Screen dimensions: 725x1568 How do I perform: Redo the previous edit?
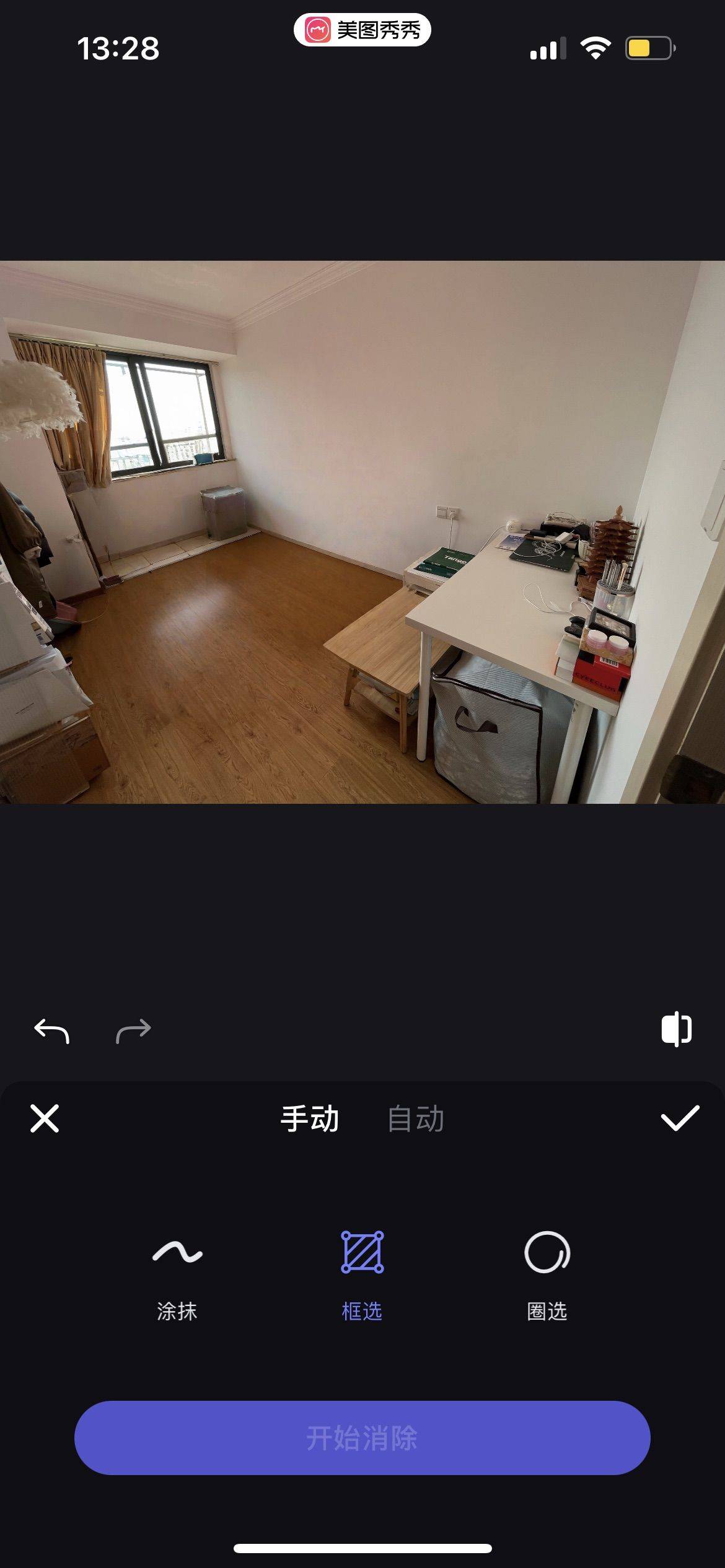tap(133, 1031)
